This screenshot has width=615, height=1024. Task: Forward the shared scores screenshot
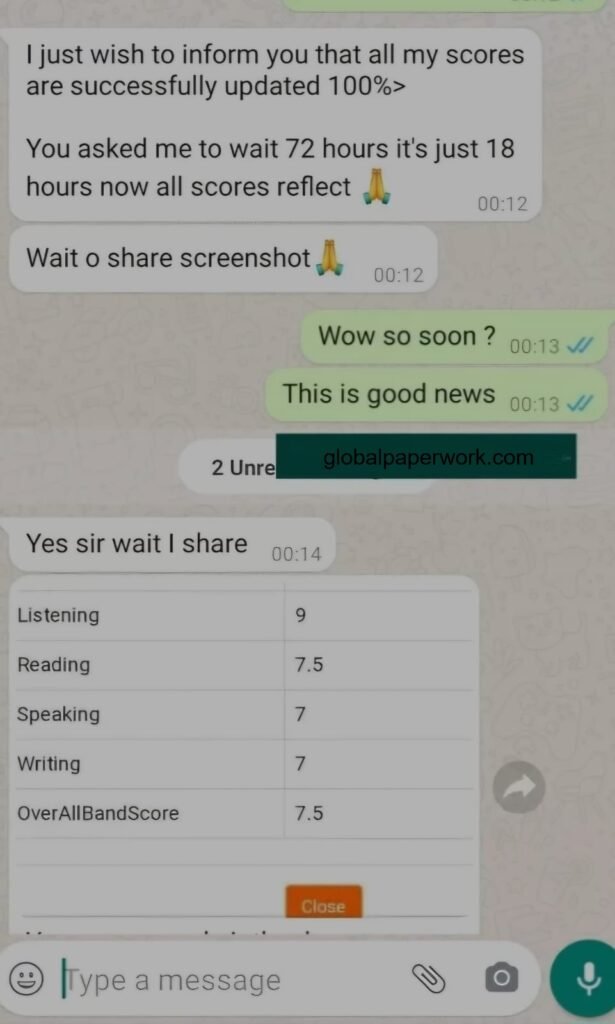[x=518, y=787]
